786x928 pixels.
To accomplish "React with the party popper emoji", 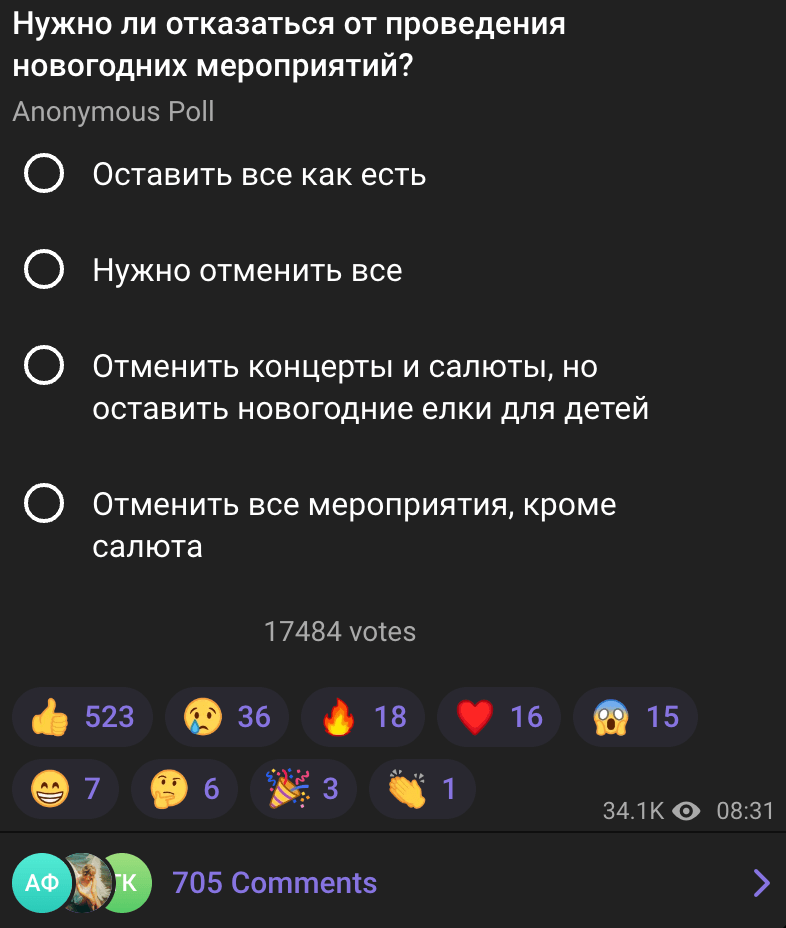I will click(303, 788).
